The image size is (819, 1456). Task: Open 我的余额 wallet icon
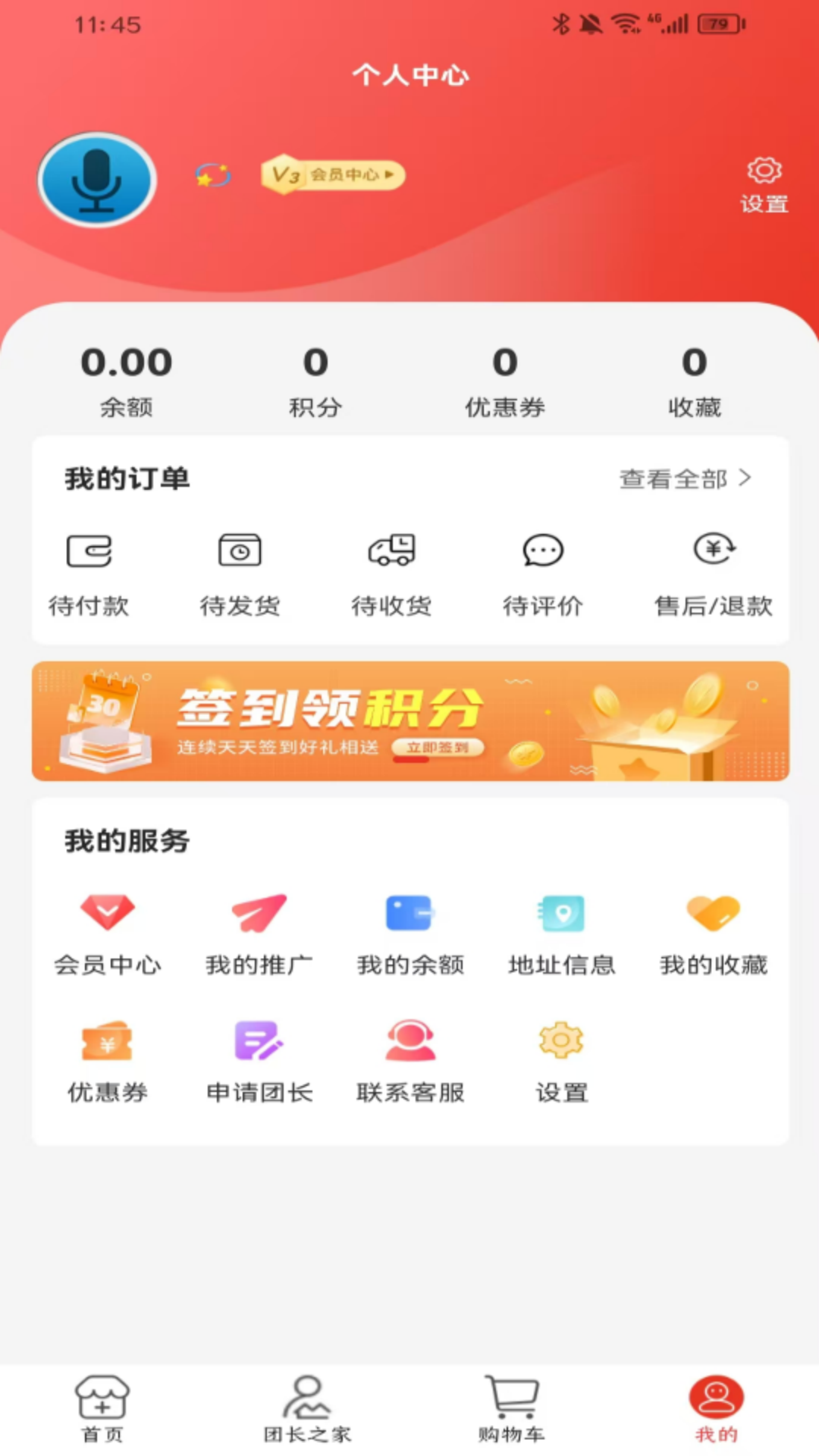pos(409,913)
